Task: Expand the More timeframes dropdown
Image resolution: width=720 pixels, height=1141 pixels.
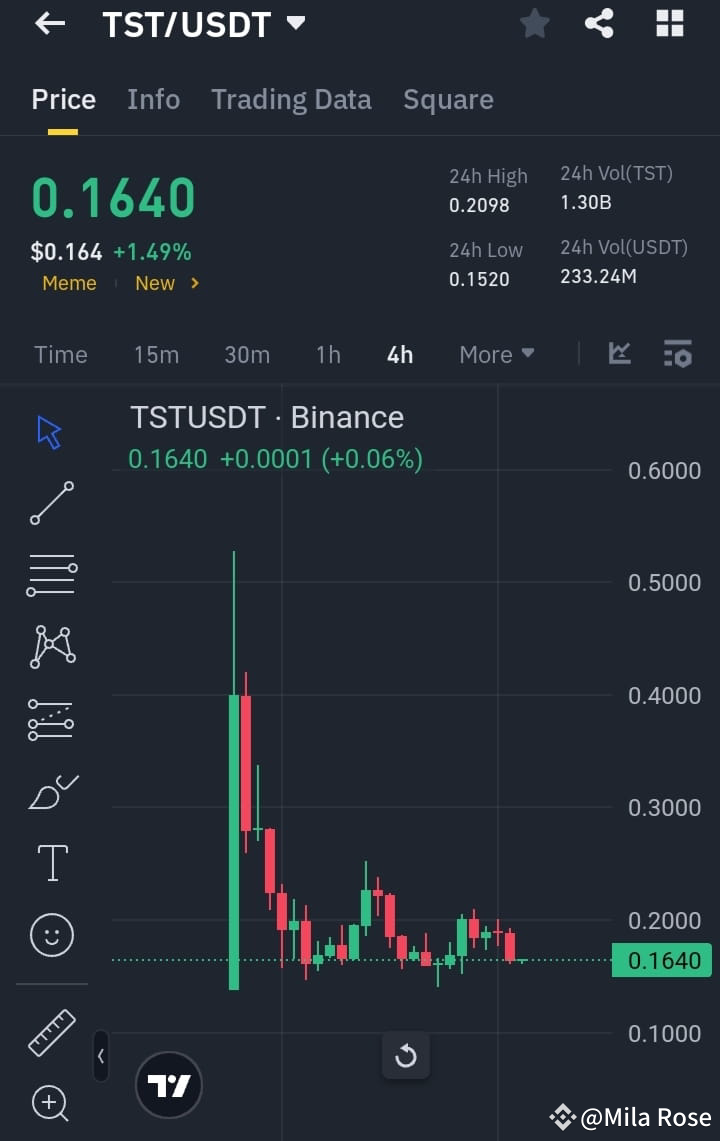Action: (x=496, y=354)
